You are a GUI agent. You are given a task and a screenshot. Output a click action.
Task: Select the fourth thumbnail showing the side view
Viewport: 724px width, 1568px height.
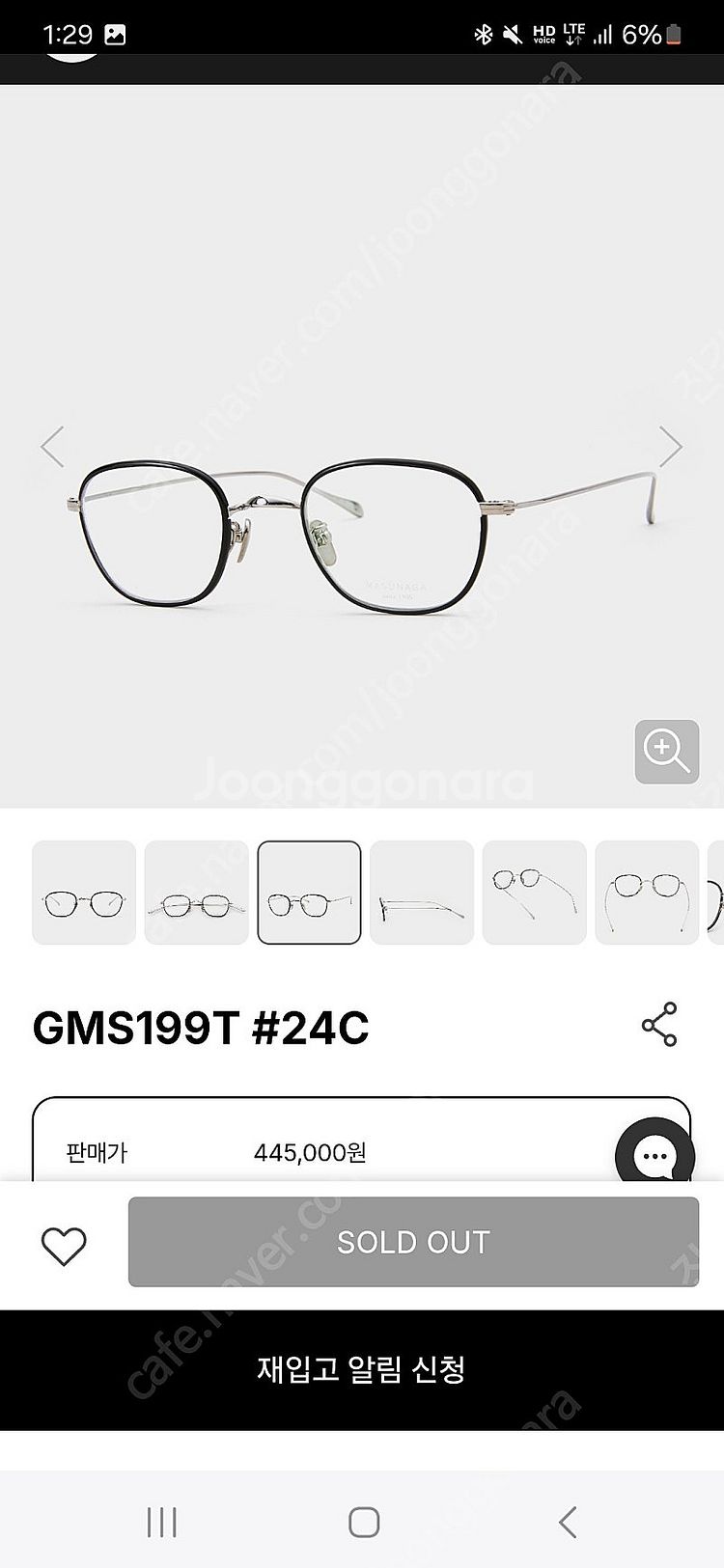[x=422, y=893]
